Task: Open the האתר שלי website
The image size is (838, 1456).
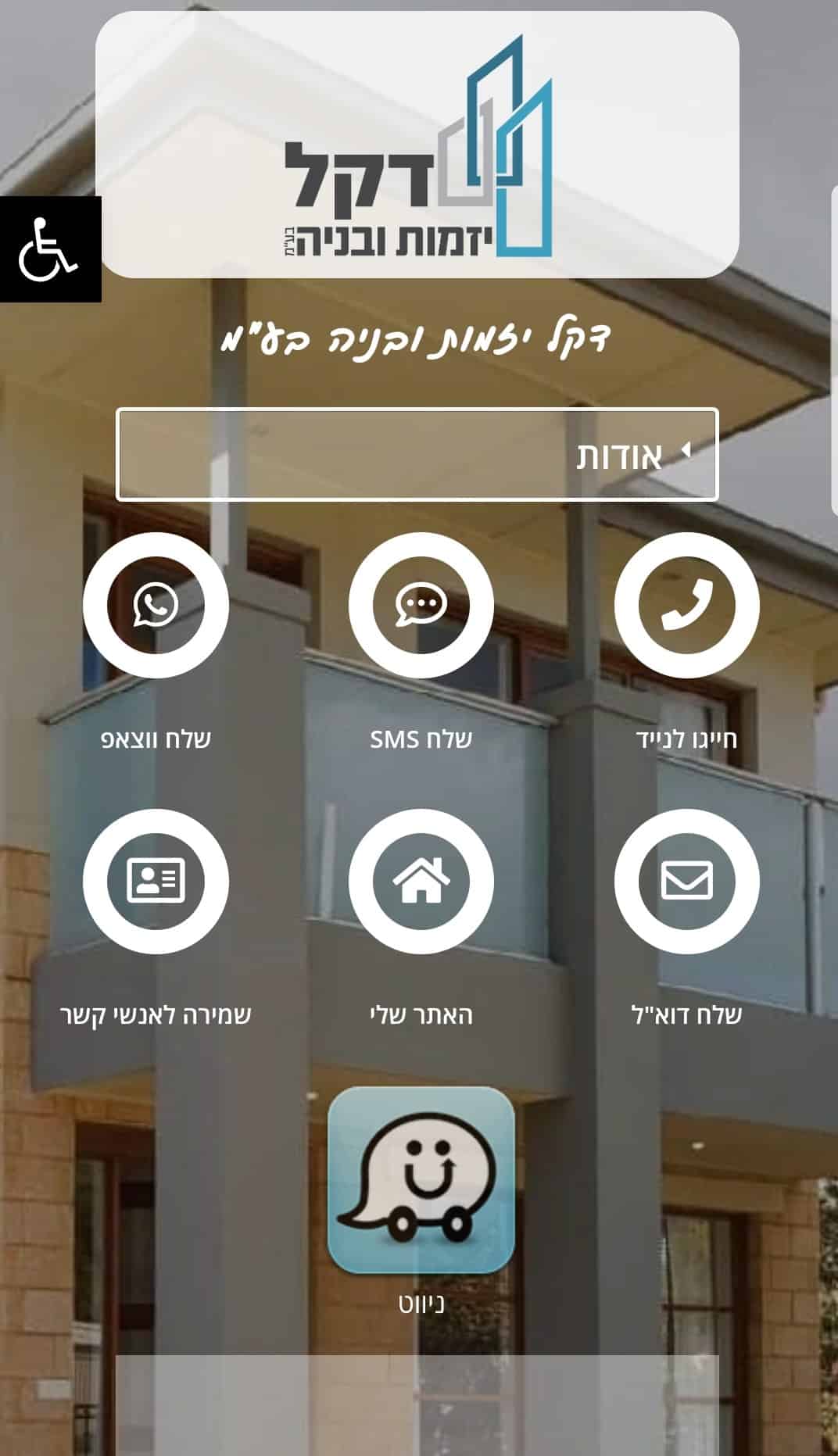Action: 421,882
